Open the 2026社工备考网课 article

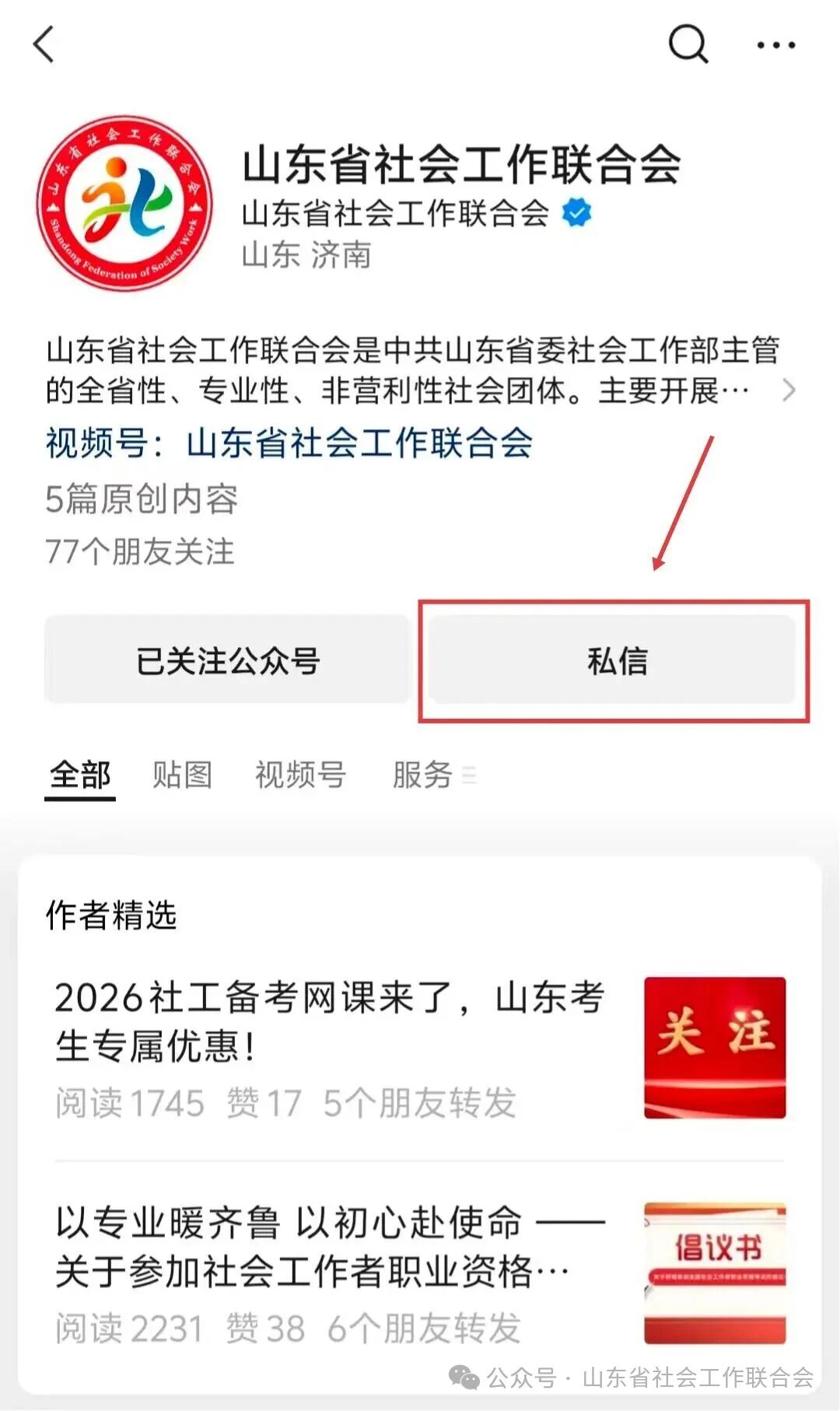pos(331,1021)
